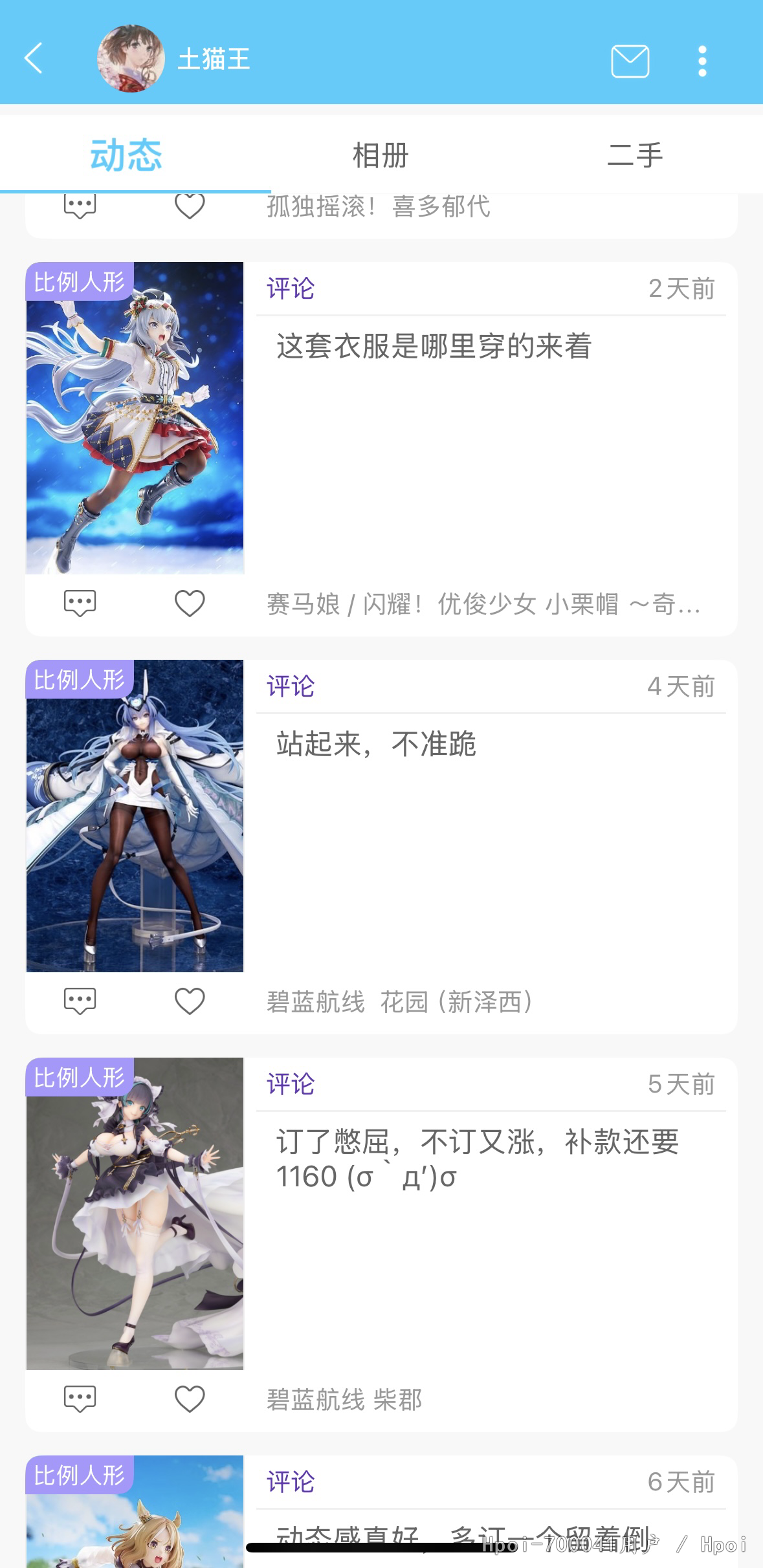Like the 订了憋屈 post
The width and height of the screenshot is (763, 1568).
[190, 1399]
